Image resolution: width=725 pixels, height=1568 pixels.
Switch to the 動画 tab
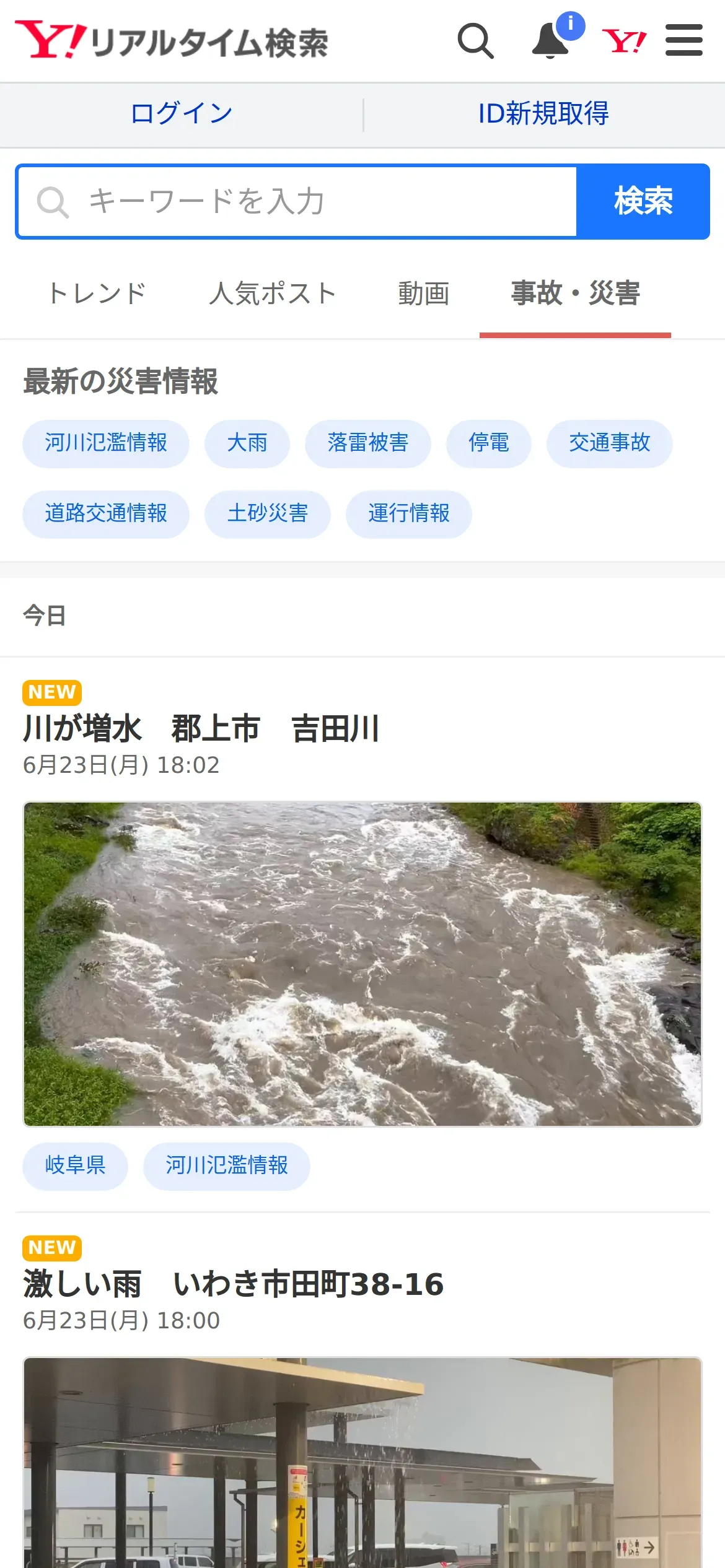(x=424, y=294)
